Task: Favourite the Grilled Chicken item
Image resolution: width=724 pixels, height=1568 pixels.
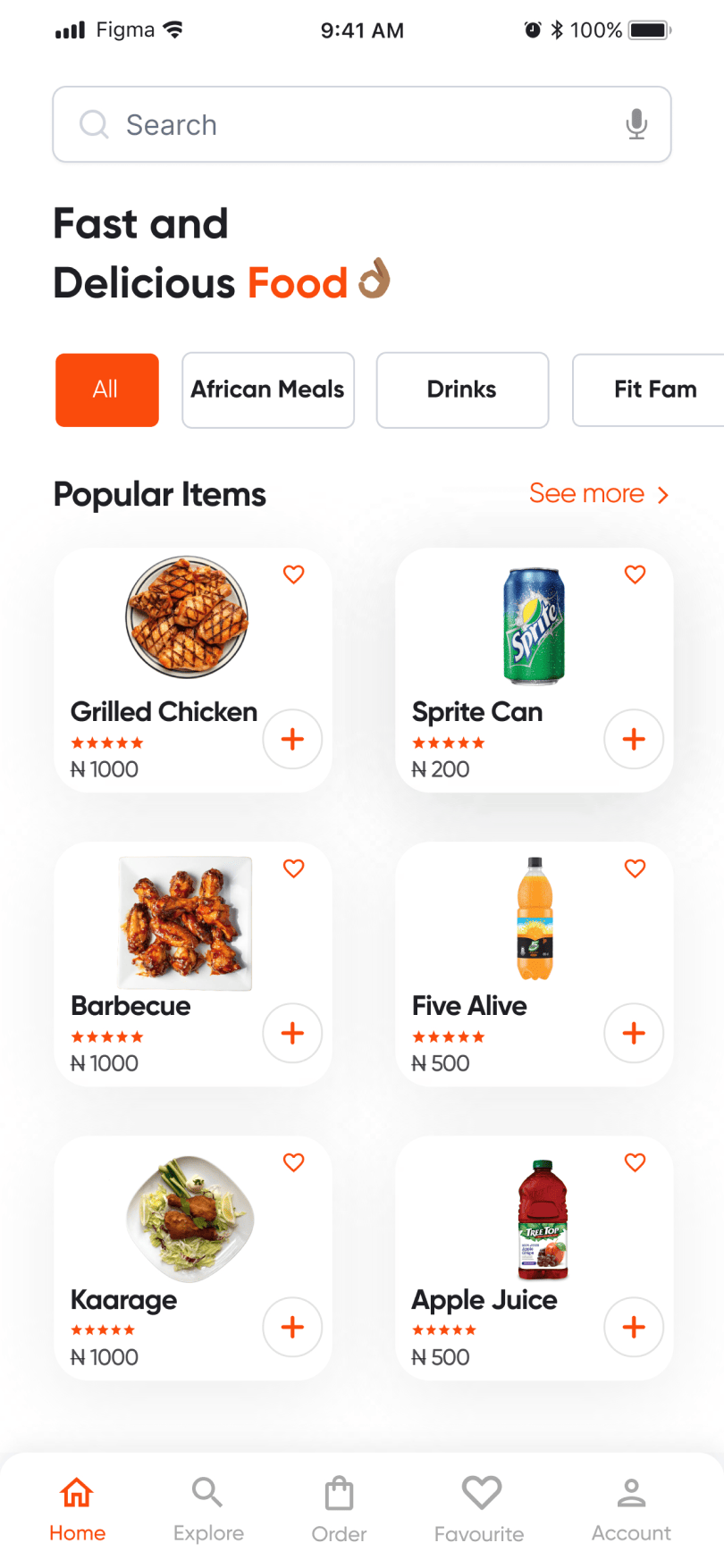Action: pos(293,574)
